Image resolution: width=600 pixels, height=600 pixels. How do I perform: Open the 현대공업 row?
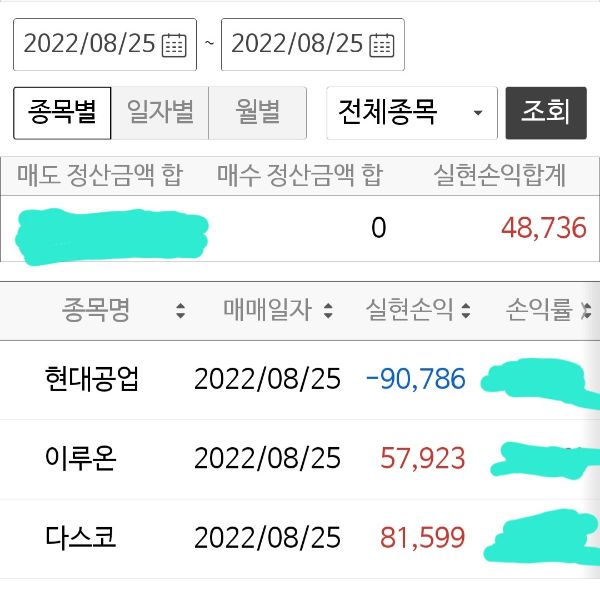[x=92, y=379]
